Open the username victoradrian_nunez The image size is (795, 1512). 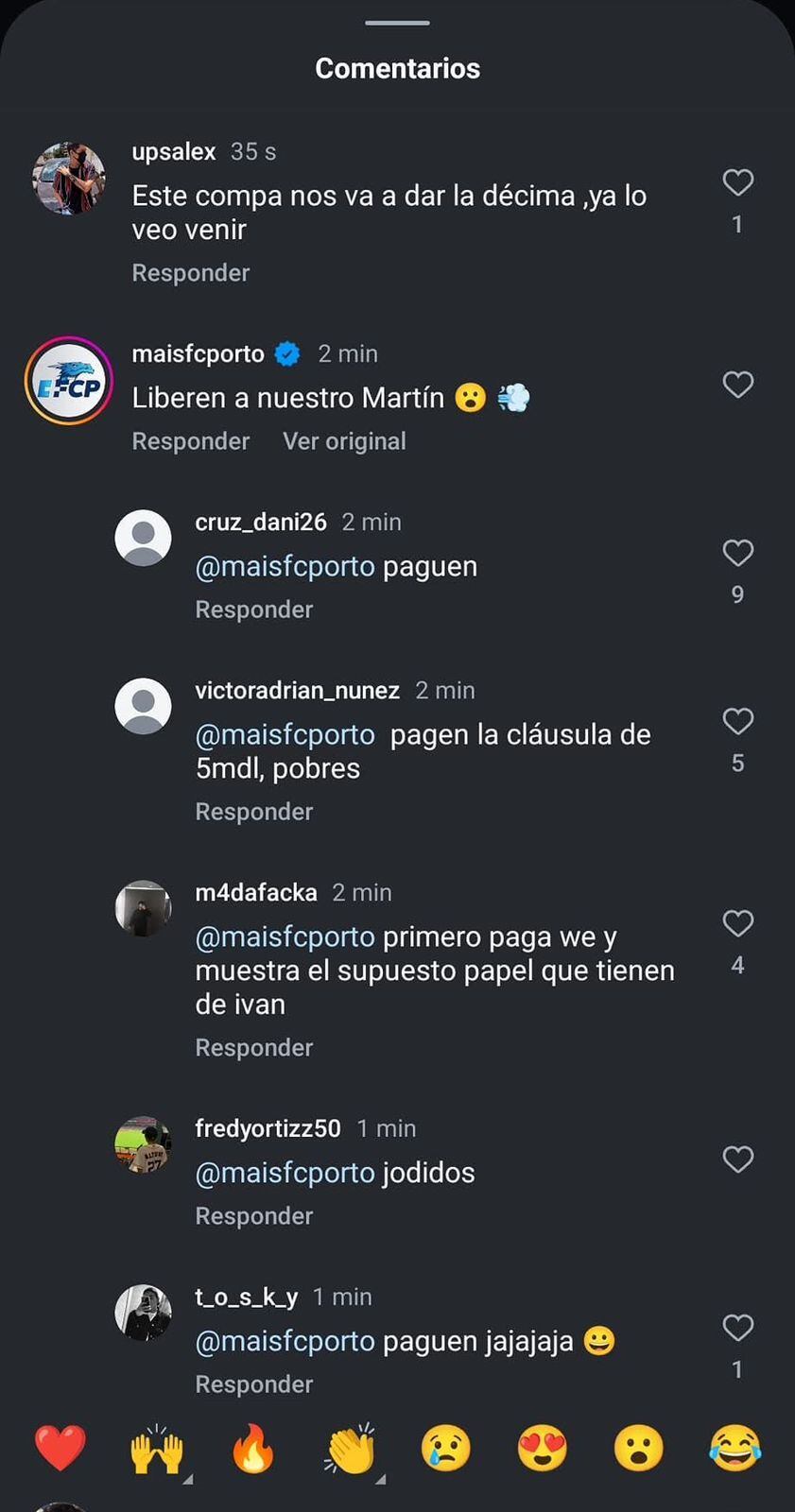pyautogui.click(x=297, y=691)
